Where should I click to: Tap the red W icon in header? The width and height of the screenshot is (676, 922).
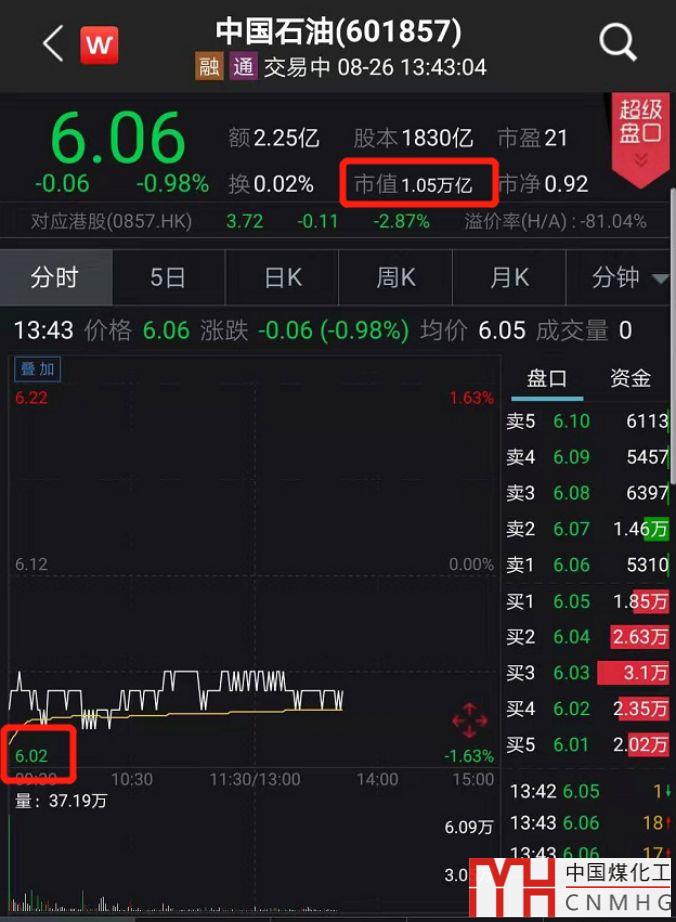[99, 44]
